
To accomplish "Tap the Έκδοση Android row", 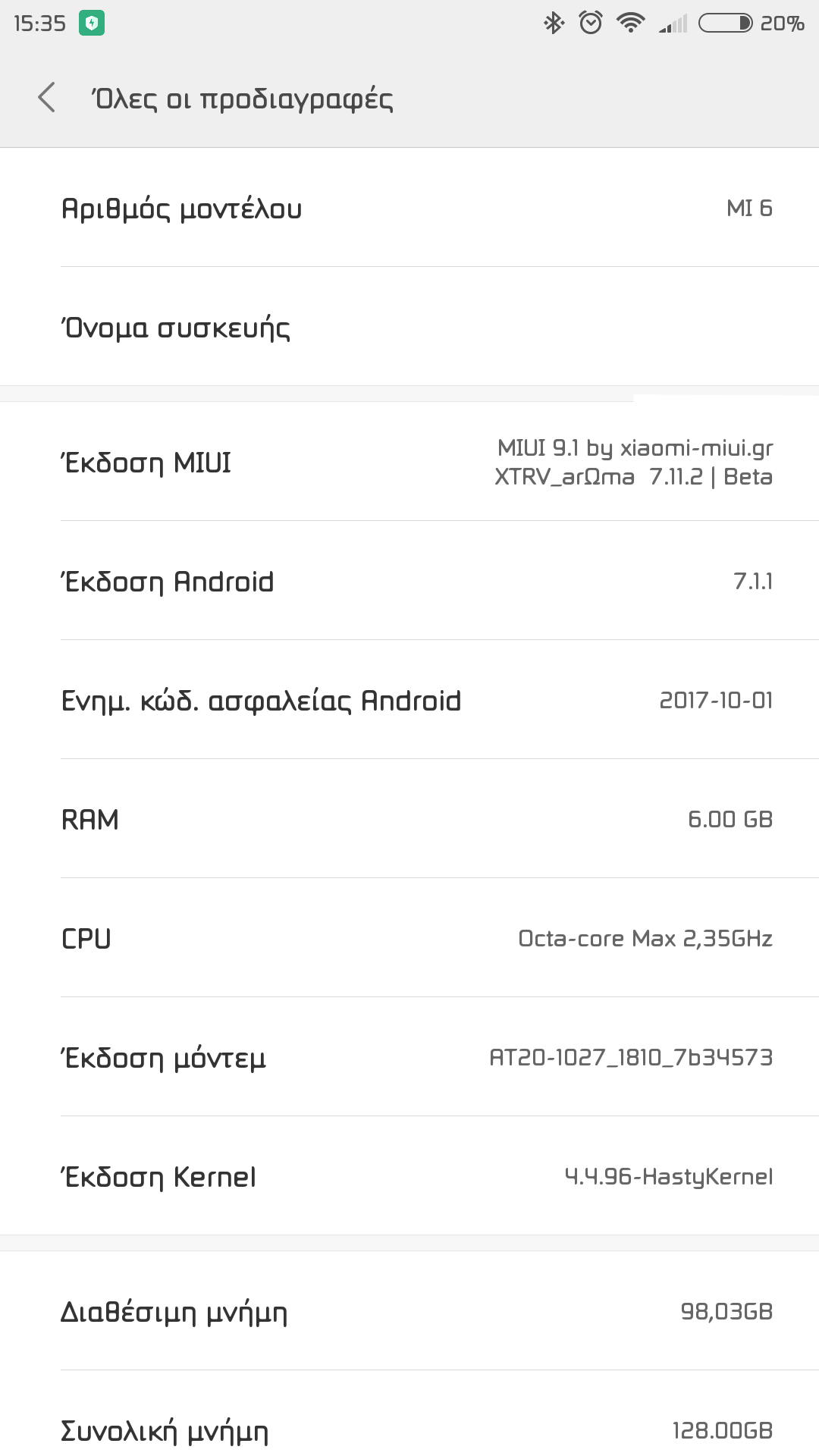I will pyautogui.click(x=409, y=582).
